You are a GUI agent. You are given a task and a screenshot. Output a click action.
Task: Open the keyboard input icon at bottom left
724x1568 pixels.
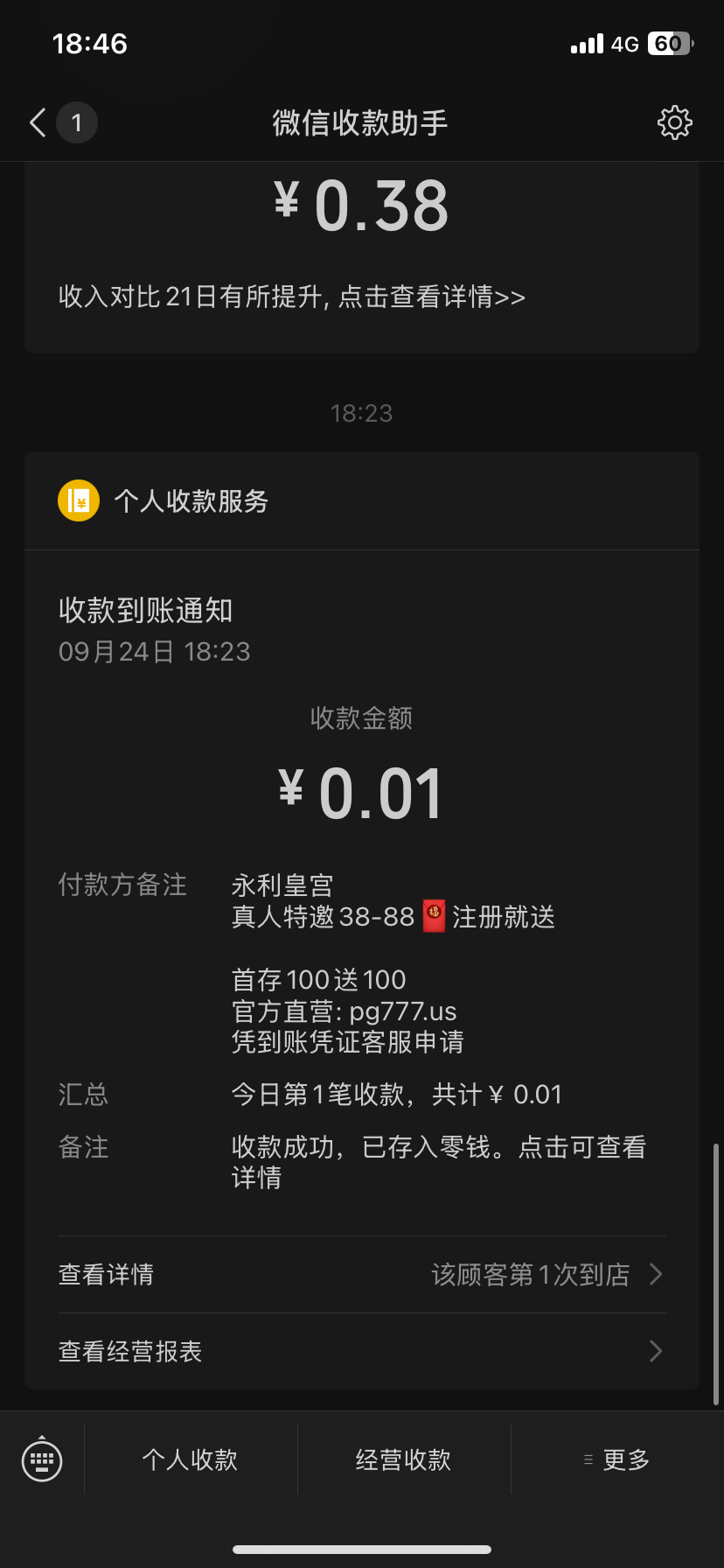(42, 1459)
